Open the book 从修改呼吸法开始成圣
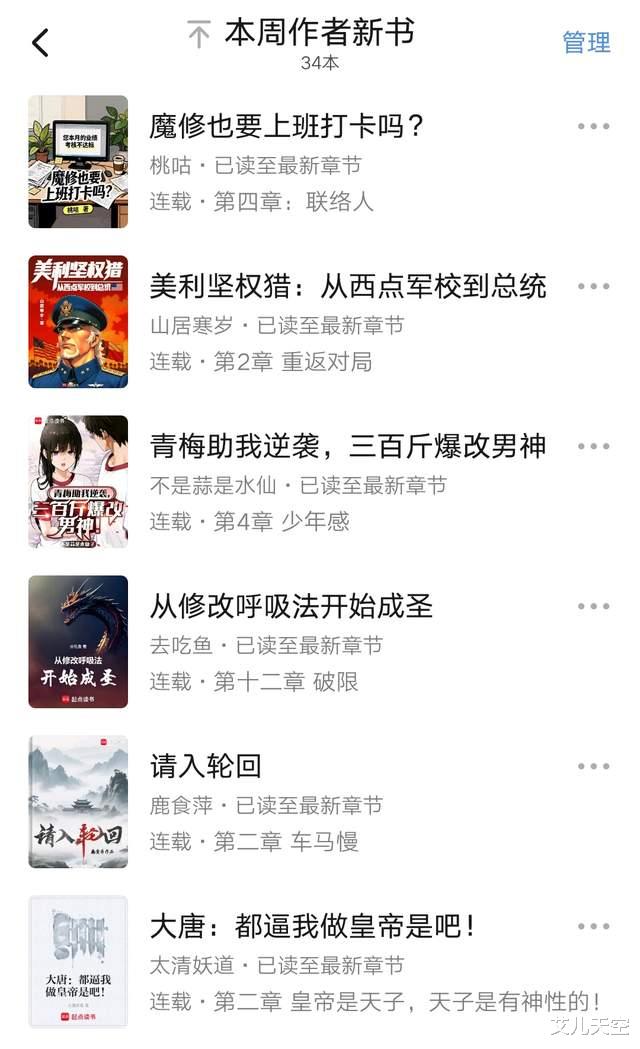Screen dimensions: 640x1049 (290, 606)
